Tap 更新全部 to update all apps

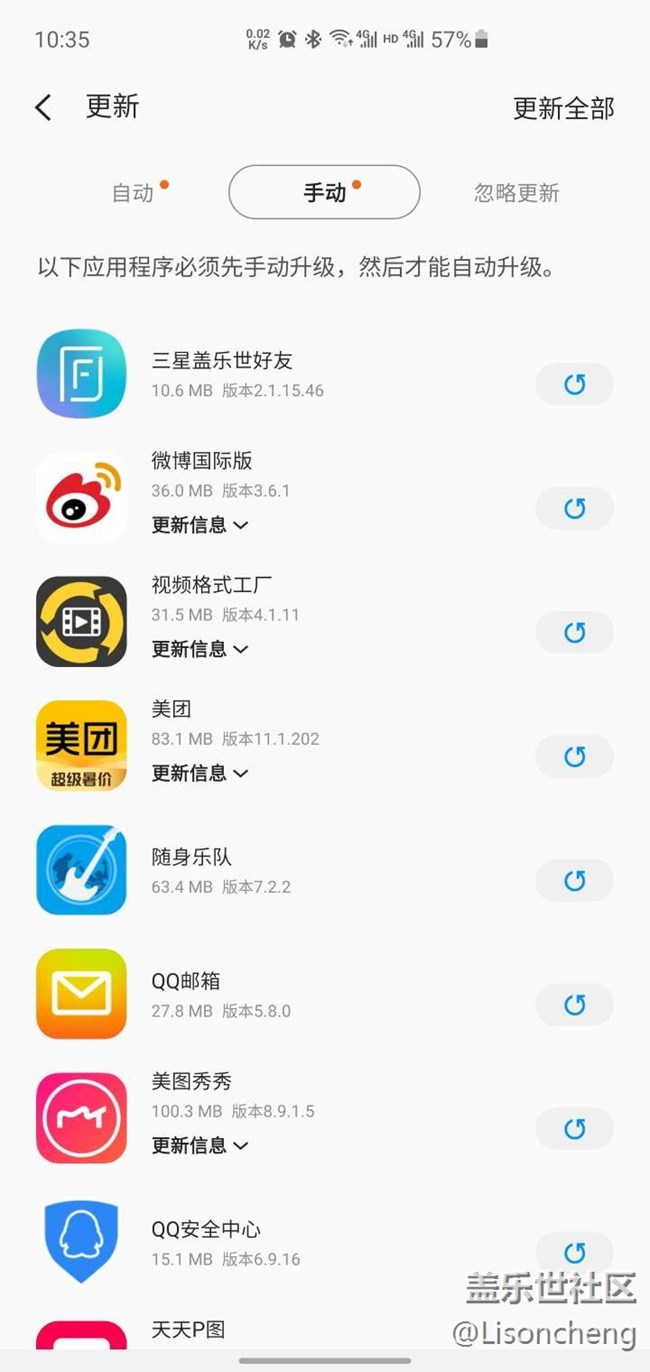(x=563, y=108)
